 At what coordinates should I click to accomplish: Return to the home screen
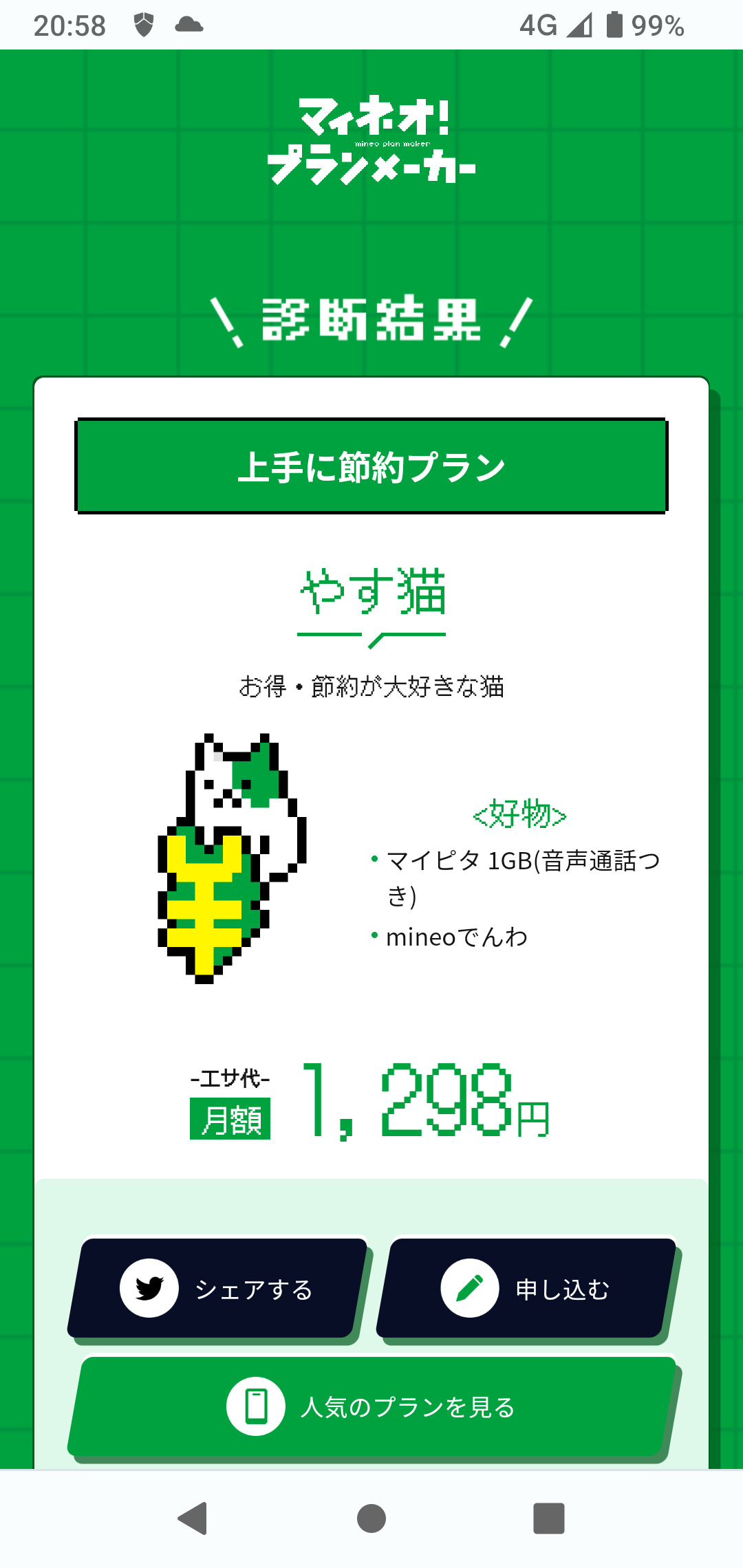pos(371,1518)
